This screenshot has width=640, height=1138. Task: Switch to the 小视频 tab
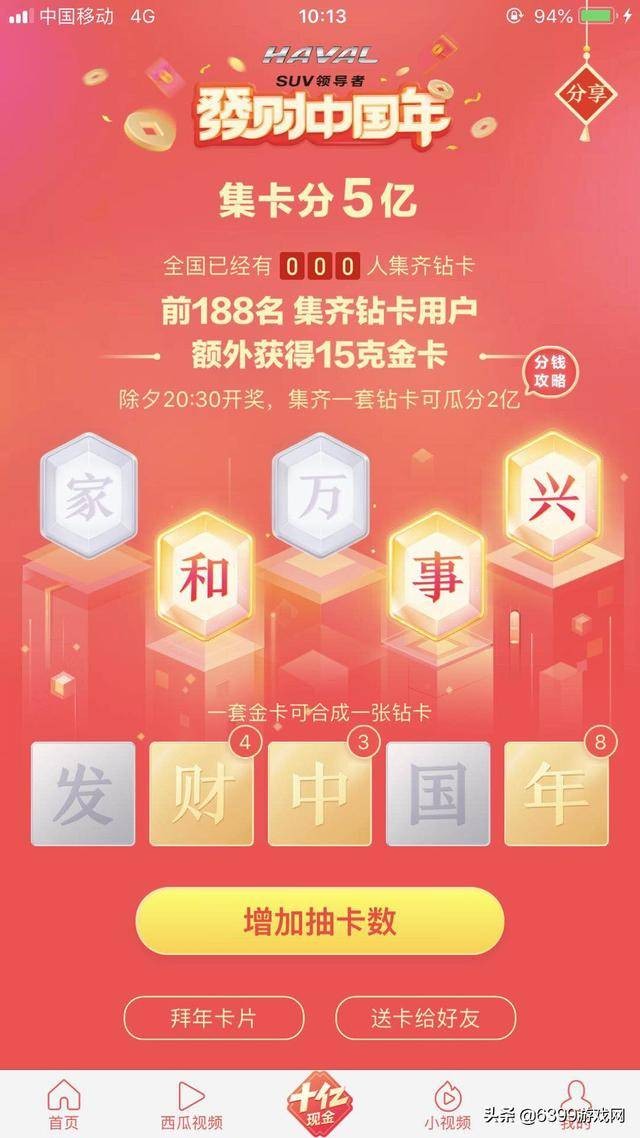click(x=447, y=1104)
